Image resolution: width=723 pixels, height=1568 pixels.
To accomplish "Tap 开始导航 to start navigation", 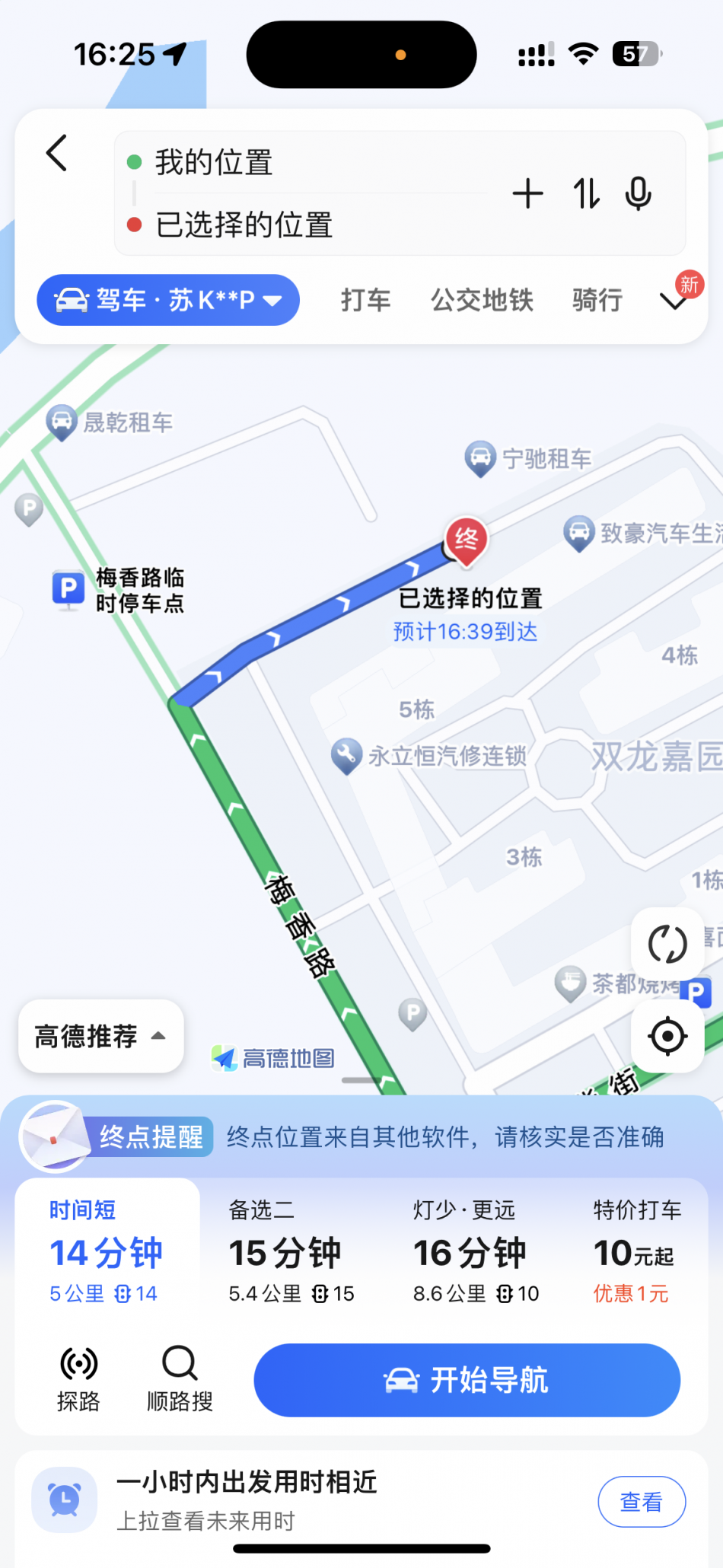I will [467, 1380].
